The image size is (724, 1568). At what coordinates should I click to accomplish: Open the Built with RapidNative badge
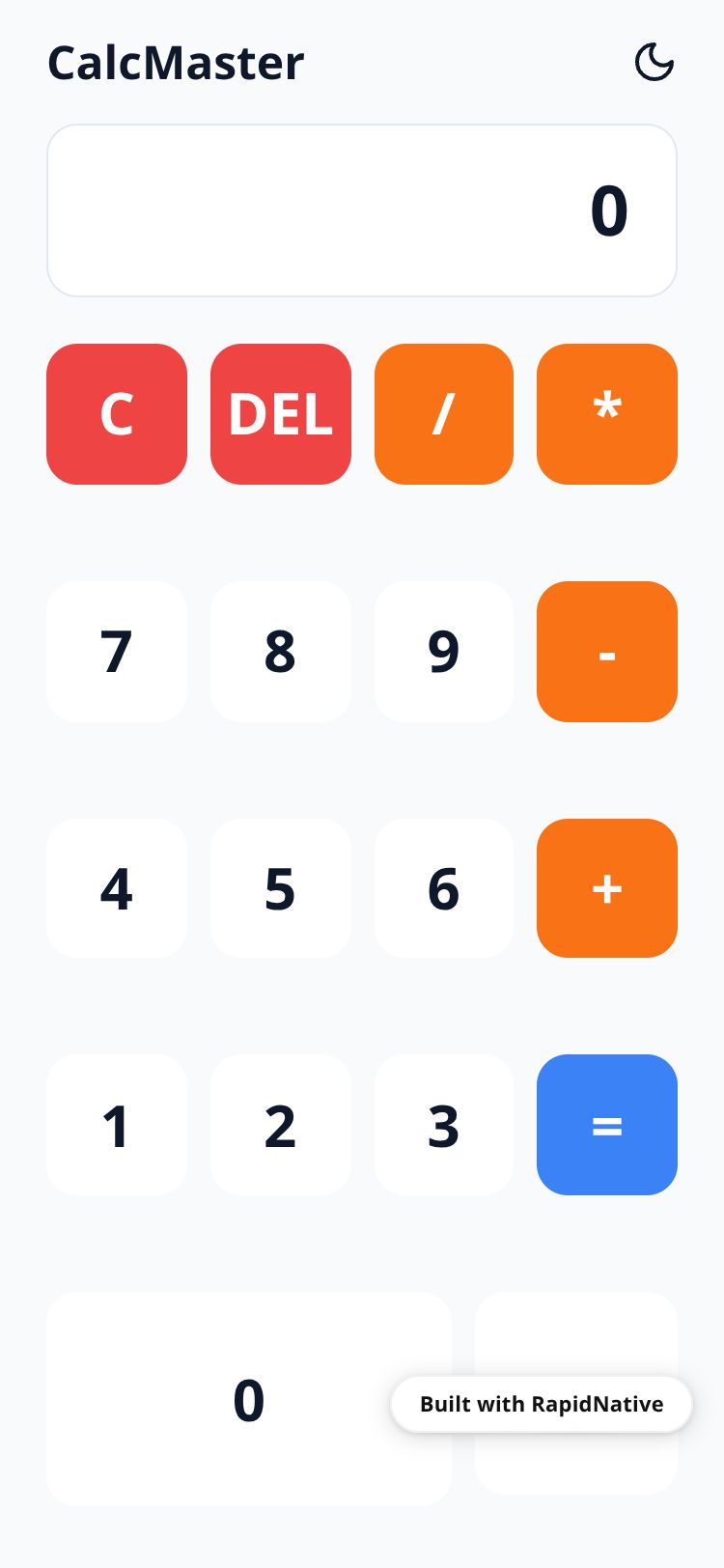(x=542, y=1404)
